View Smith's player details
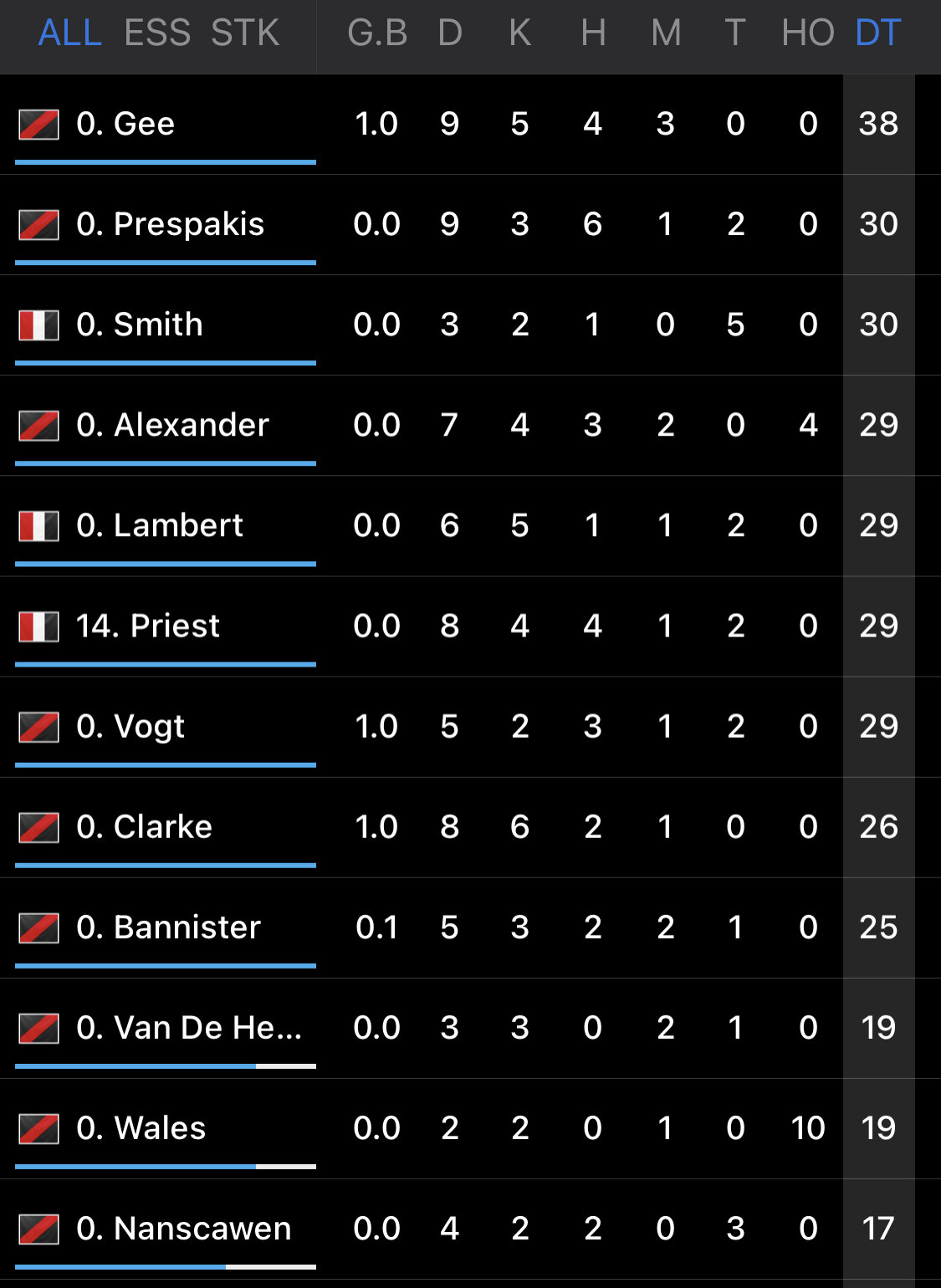941x1288 pixels. click(x=470, y=325)
